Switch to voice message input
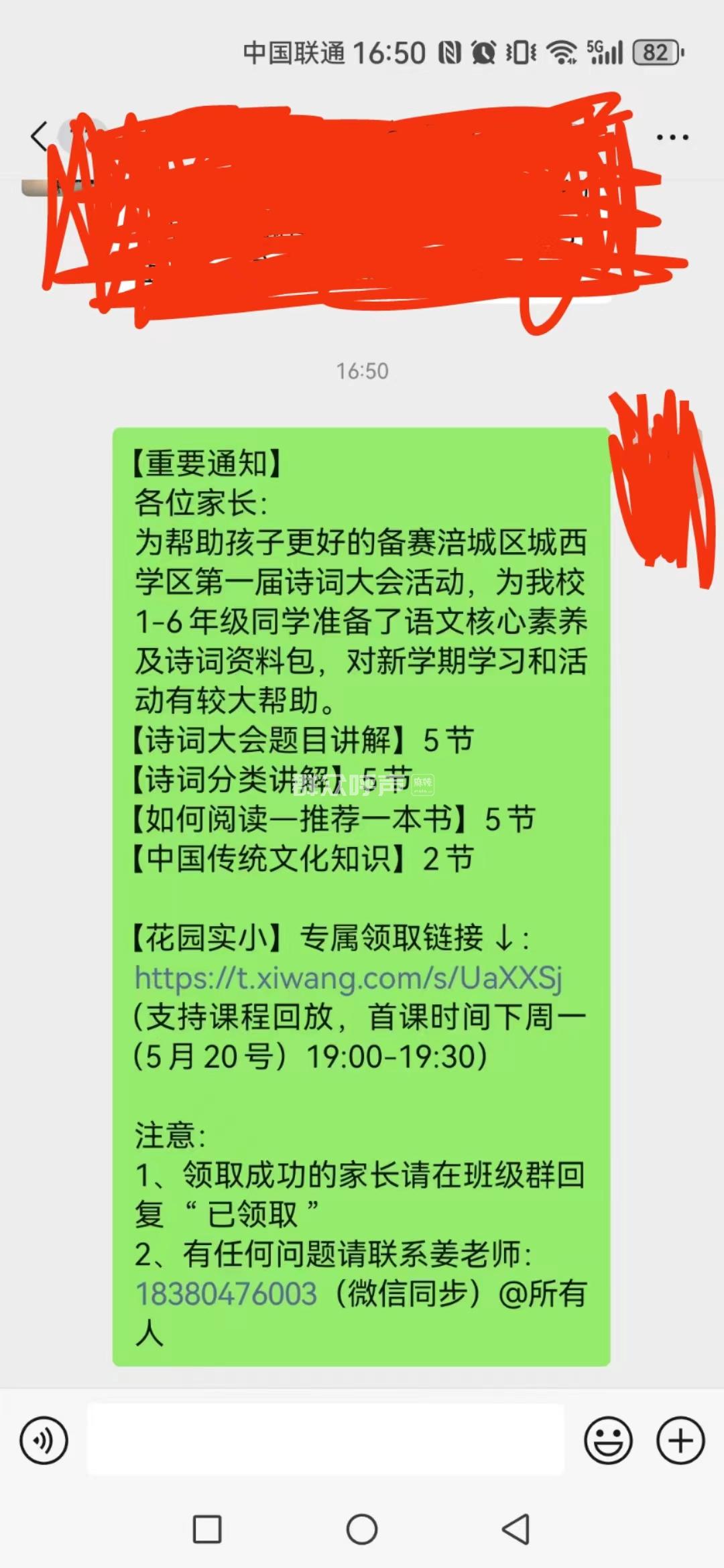 point(44,1440)
